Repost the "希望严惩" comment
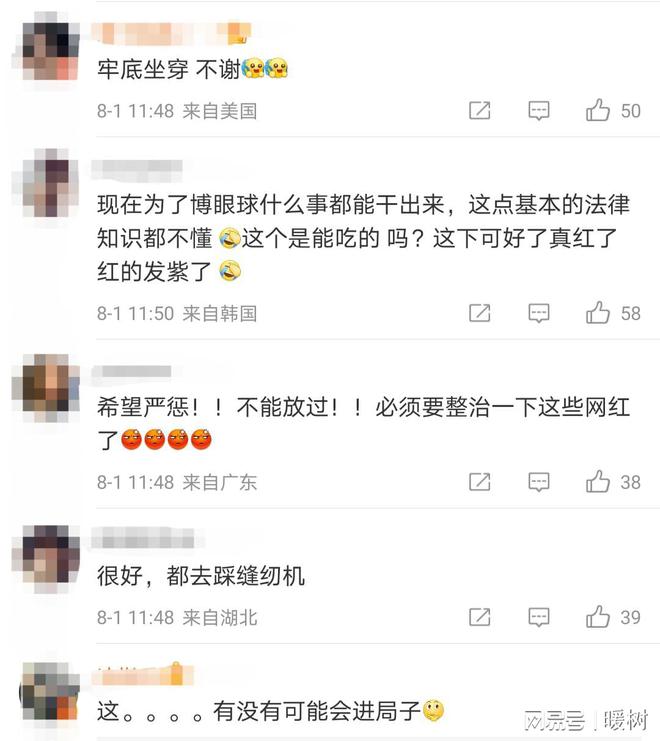660x741 pixels. tap(480, 482)
